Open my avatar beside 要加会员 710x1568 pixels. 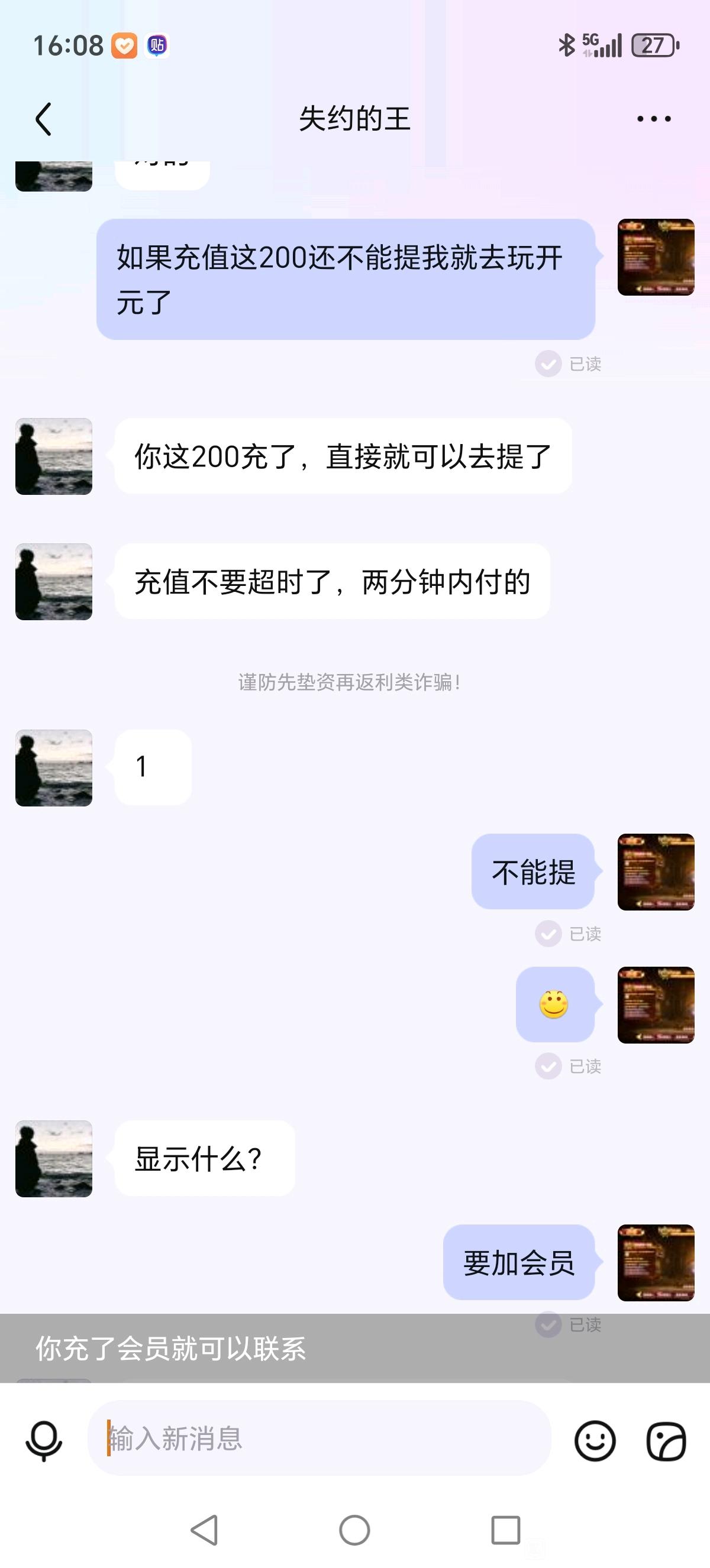(x=656, y=1262)
